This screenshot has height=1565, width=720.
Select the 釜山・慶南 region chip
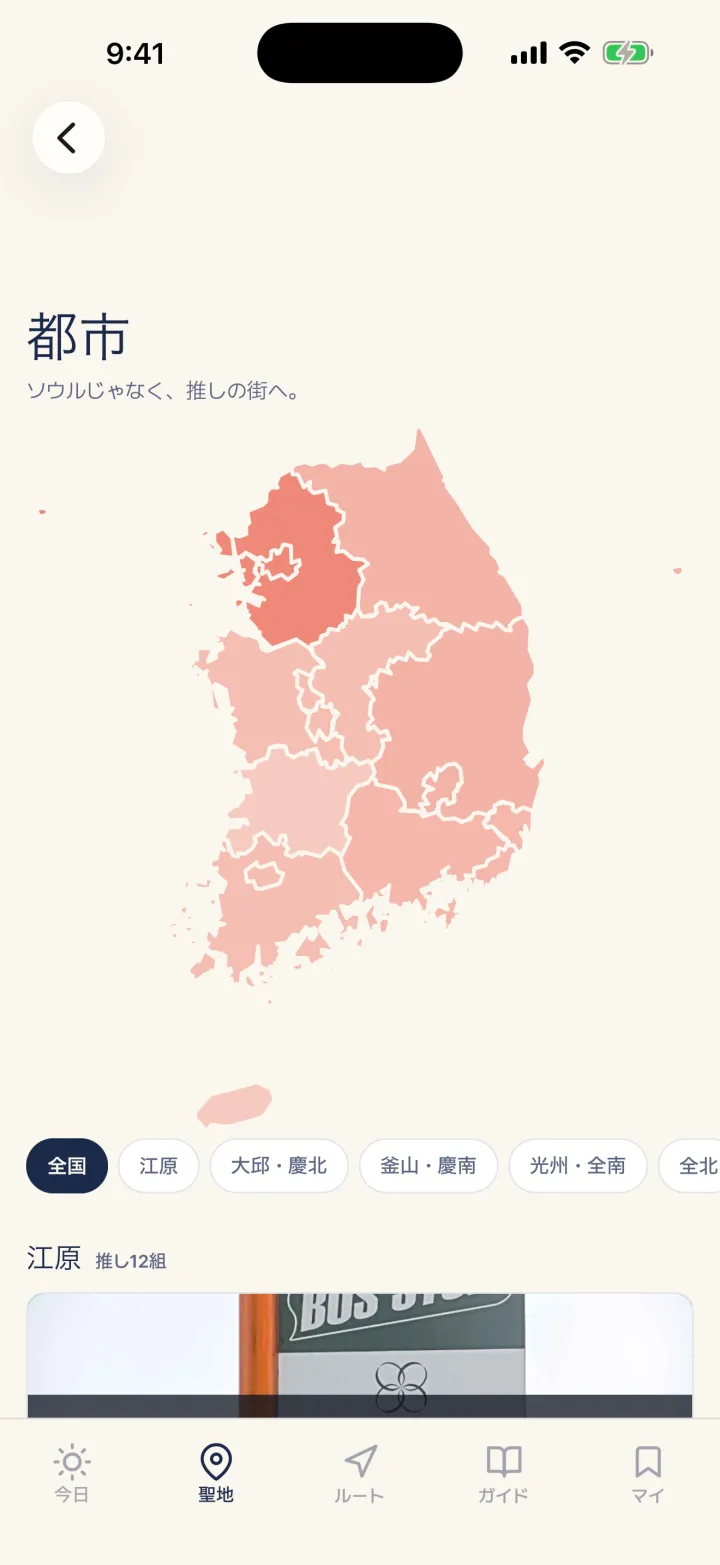pyautogui.click(x=428, y=1166)
